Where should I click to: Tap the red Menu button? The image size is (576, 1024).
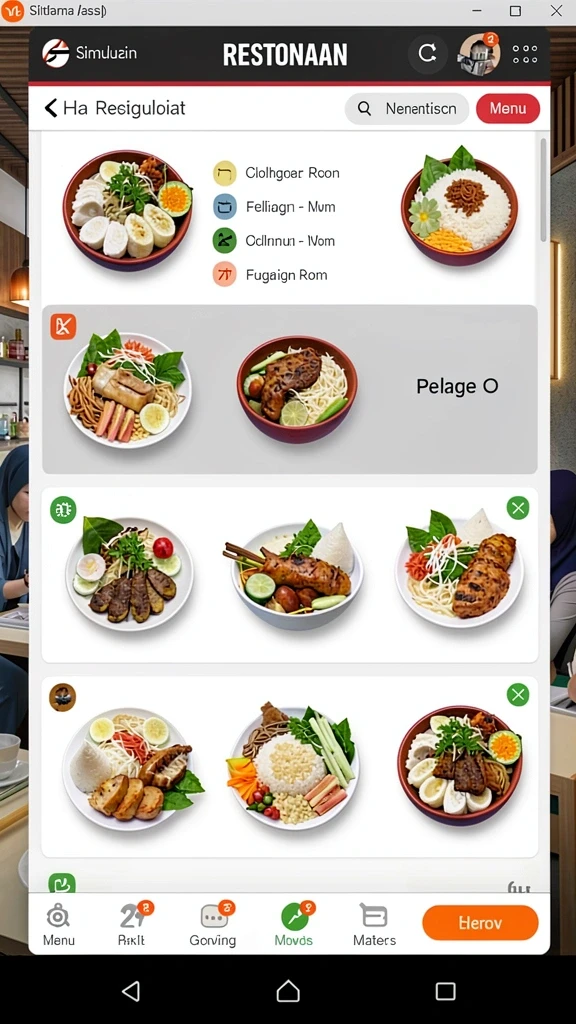click(x=508, y=108)
